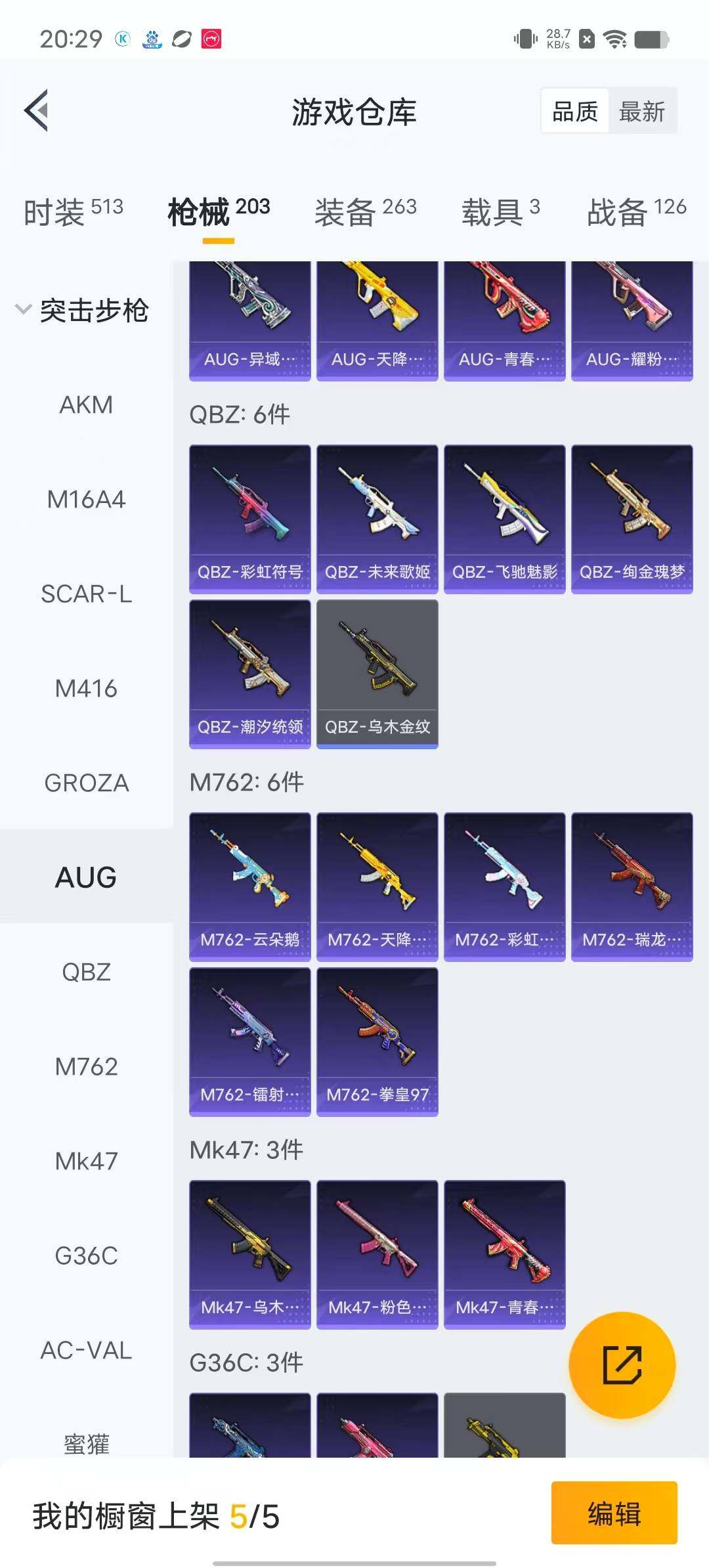Open the QBZ-彩虹符号 skin
The width and height of the screenshot is (709, 1568).
pyautogui.click(x=249, y=519)
